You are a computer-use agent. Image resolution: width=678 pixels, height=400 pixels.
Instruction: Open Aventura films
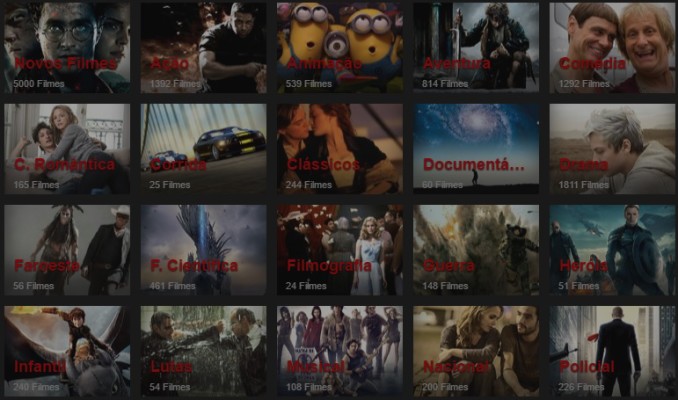(476, 48)
